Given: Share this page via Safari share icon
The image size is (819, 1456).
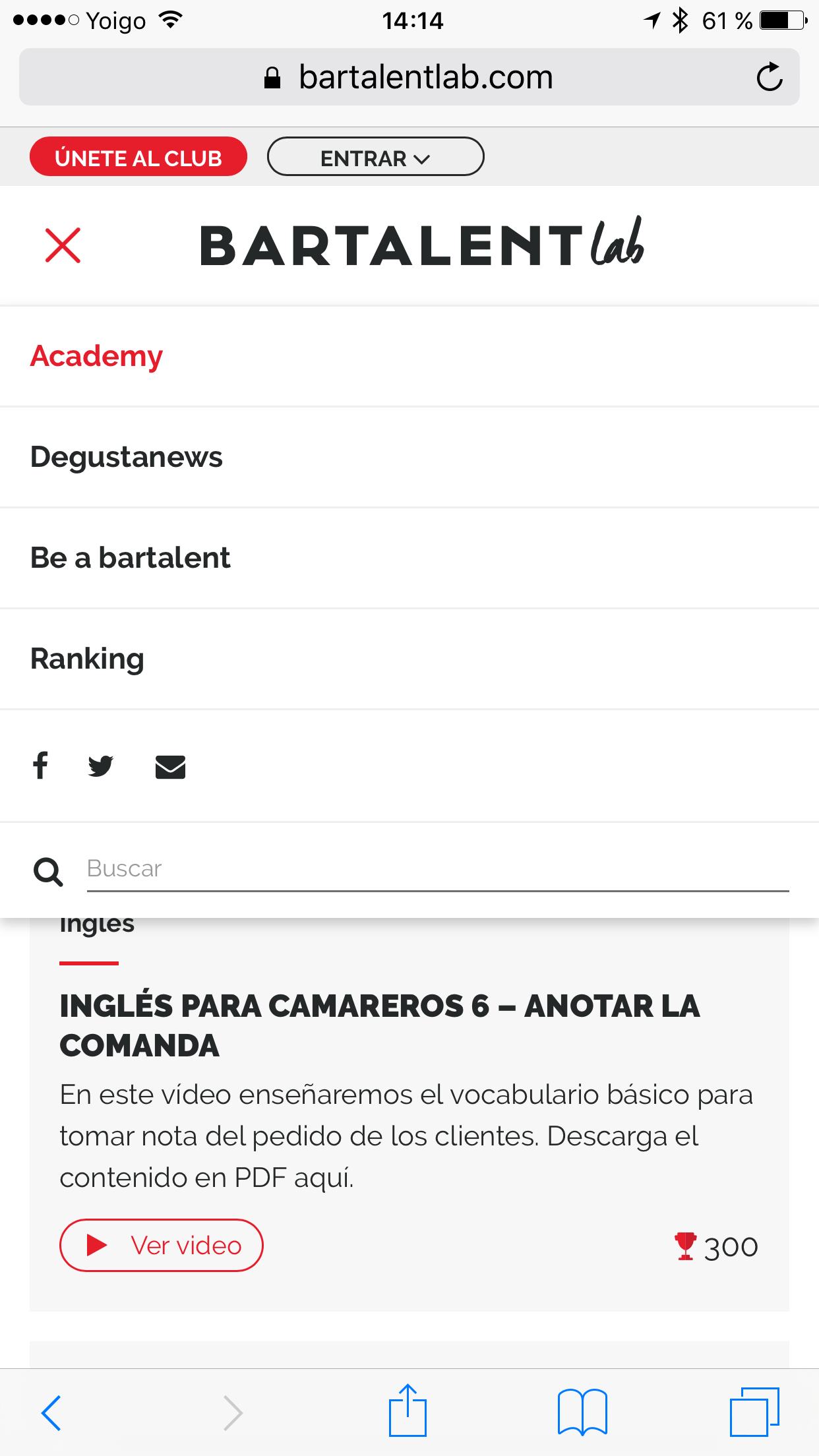Looking at the screenshot, I should pyautogui.click(x=408, y=1411).
